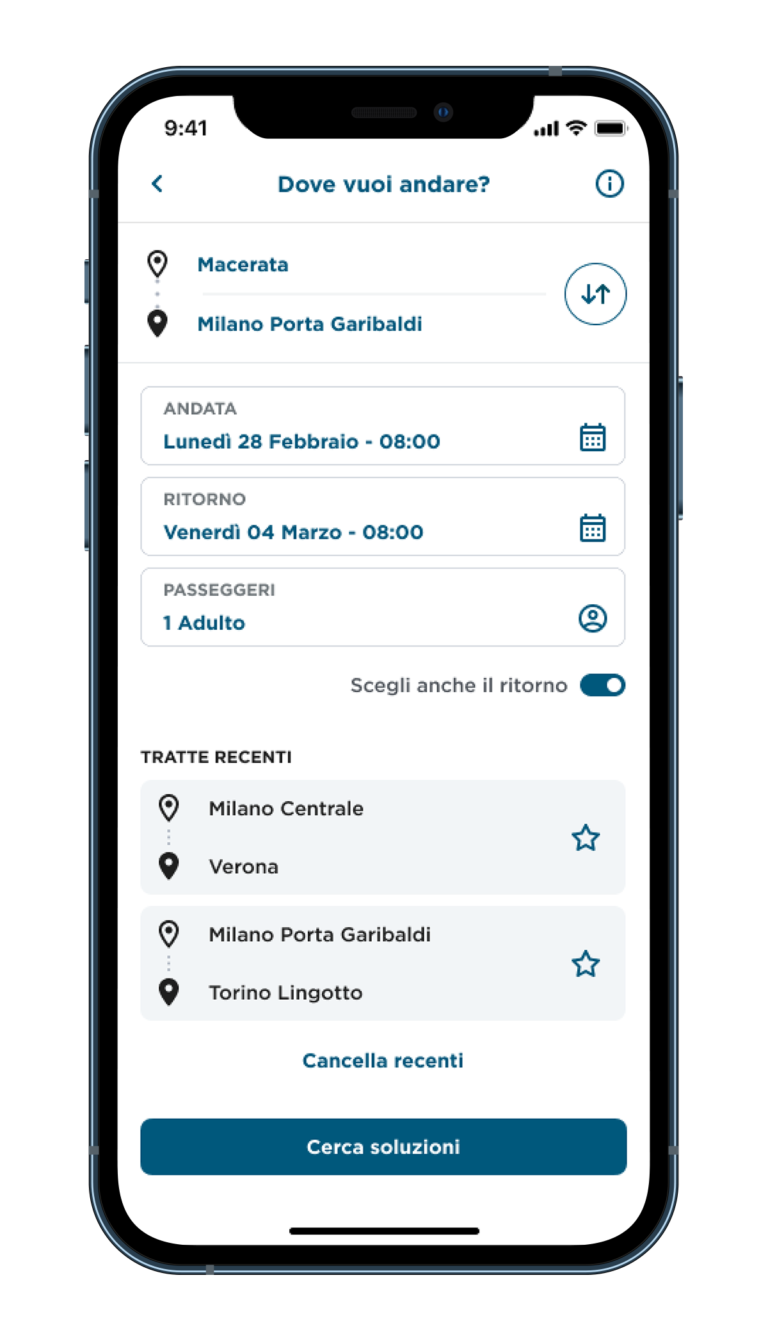Tap Cancella recenti link

[383, 1060]
